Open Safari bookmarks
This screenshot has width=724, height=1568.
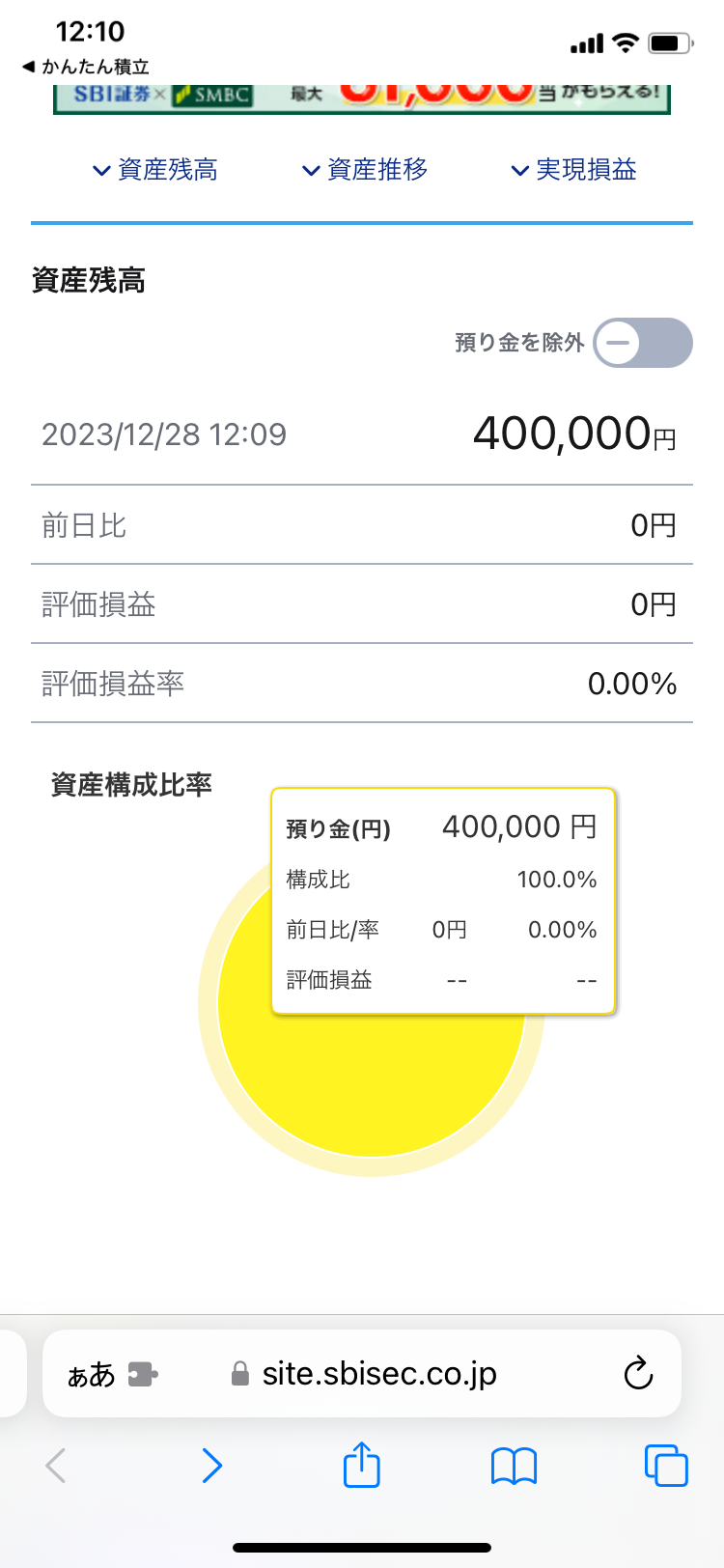coord(514,1467)
